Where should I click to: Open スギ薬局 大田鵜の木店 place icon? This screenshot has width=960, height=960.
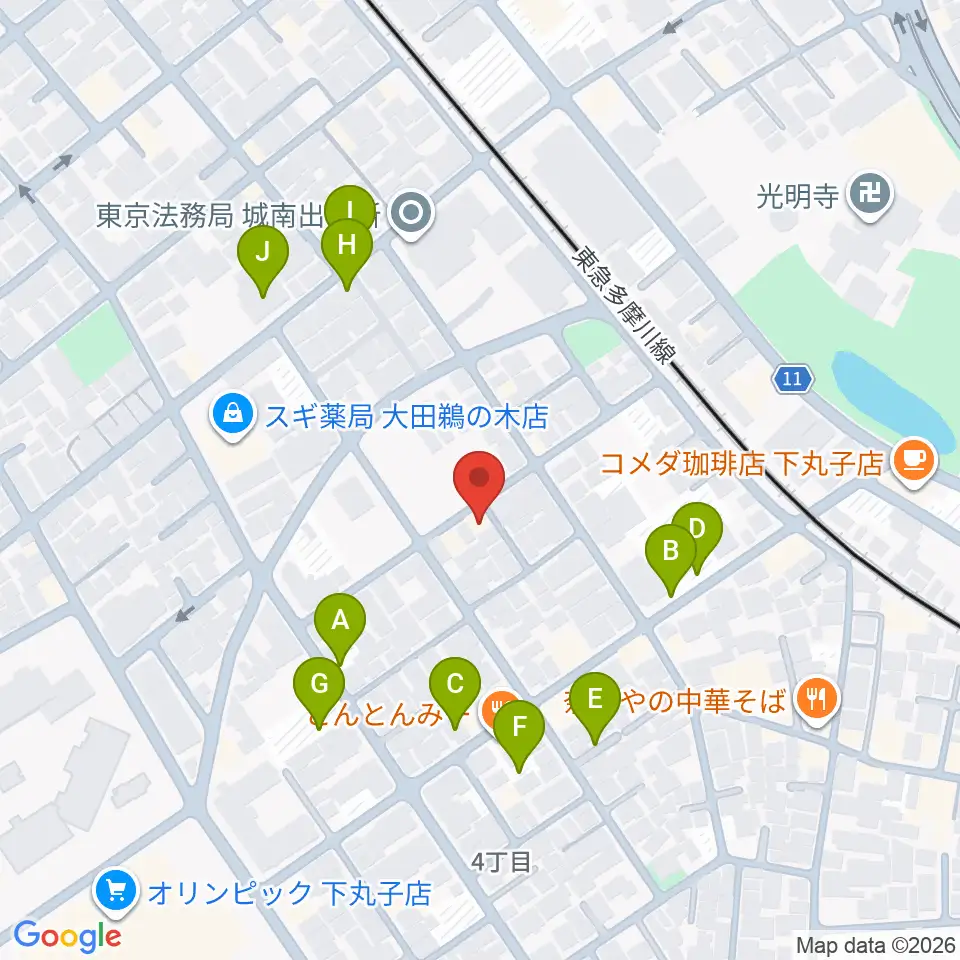(233, 417)
